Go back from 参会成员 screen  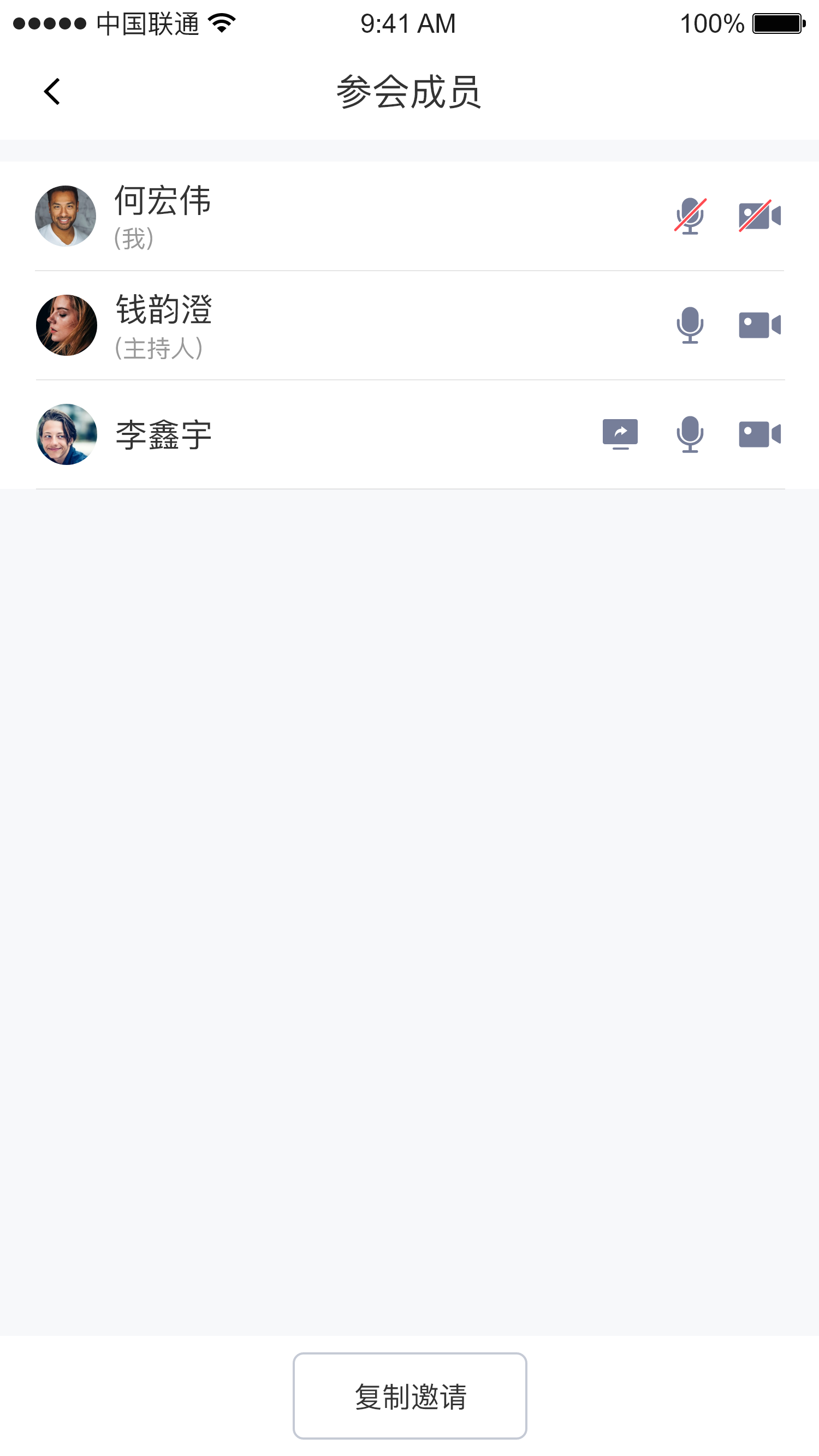(x=52, y=92)
